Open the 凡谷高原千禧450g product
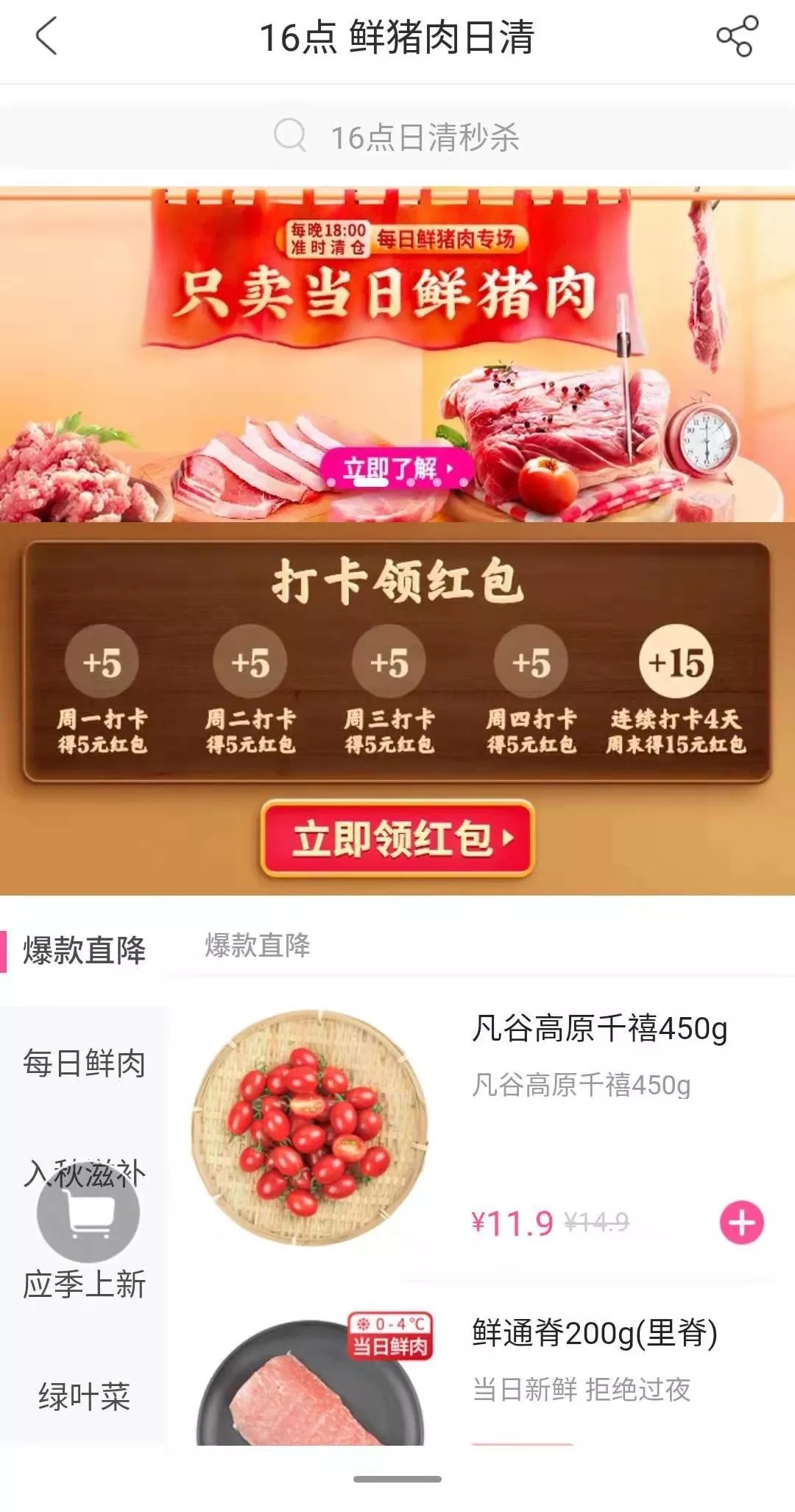 tap(599, 1029)
